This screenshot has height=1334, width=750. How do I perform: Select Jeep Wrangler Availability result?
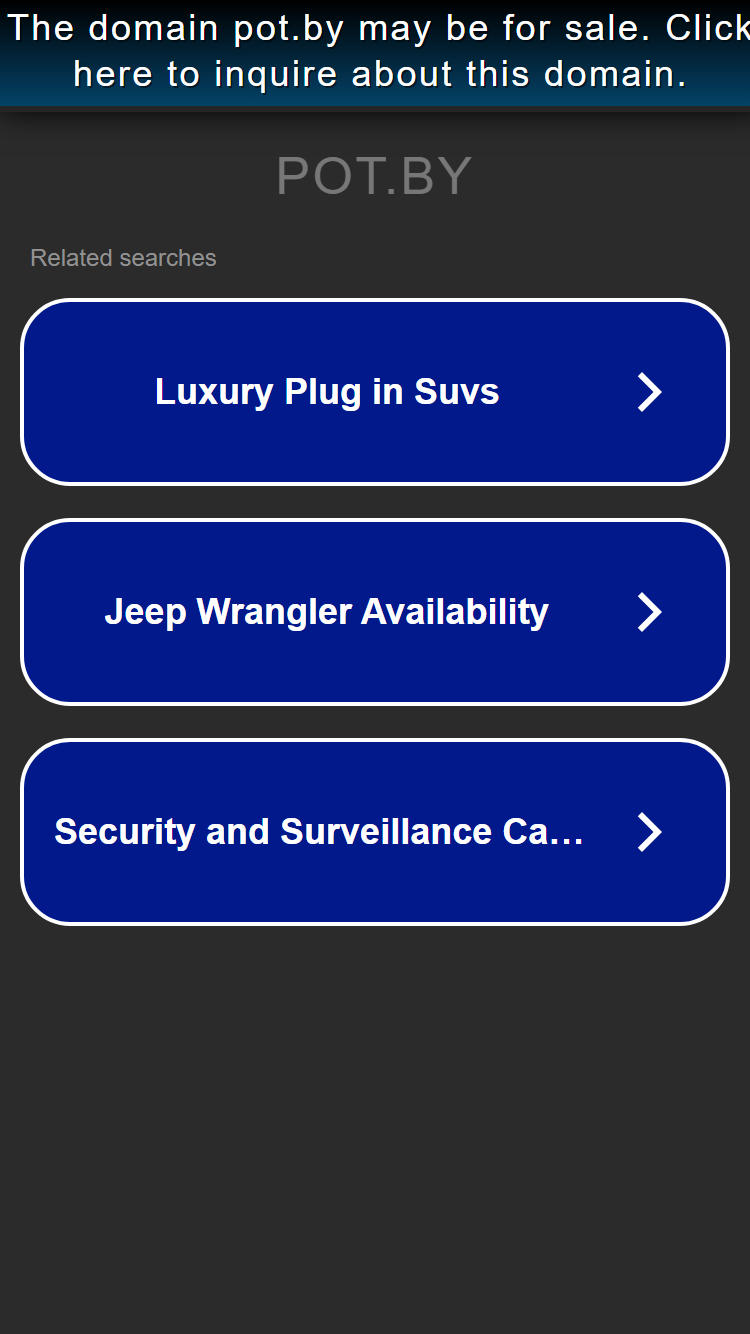375,612
